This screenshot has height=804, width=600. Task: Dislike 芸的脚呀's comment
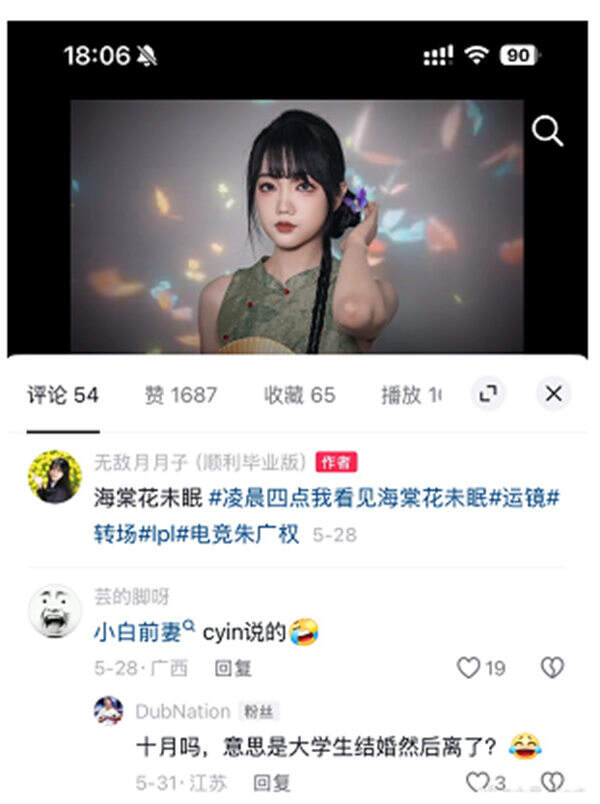click(x=552, y=668)
